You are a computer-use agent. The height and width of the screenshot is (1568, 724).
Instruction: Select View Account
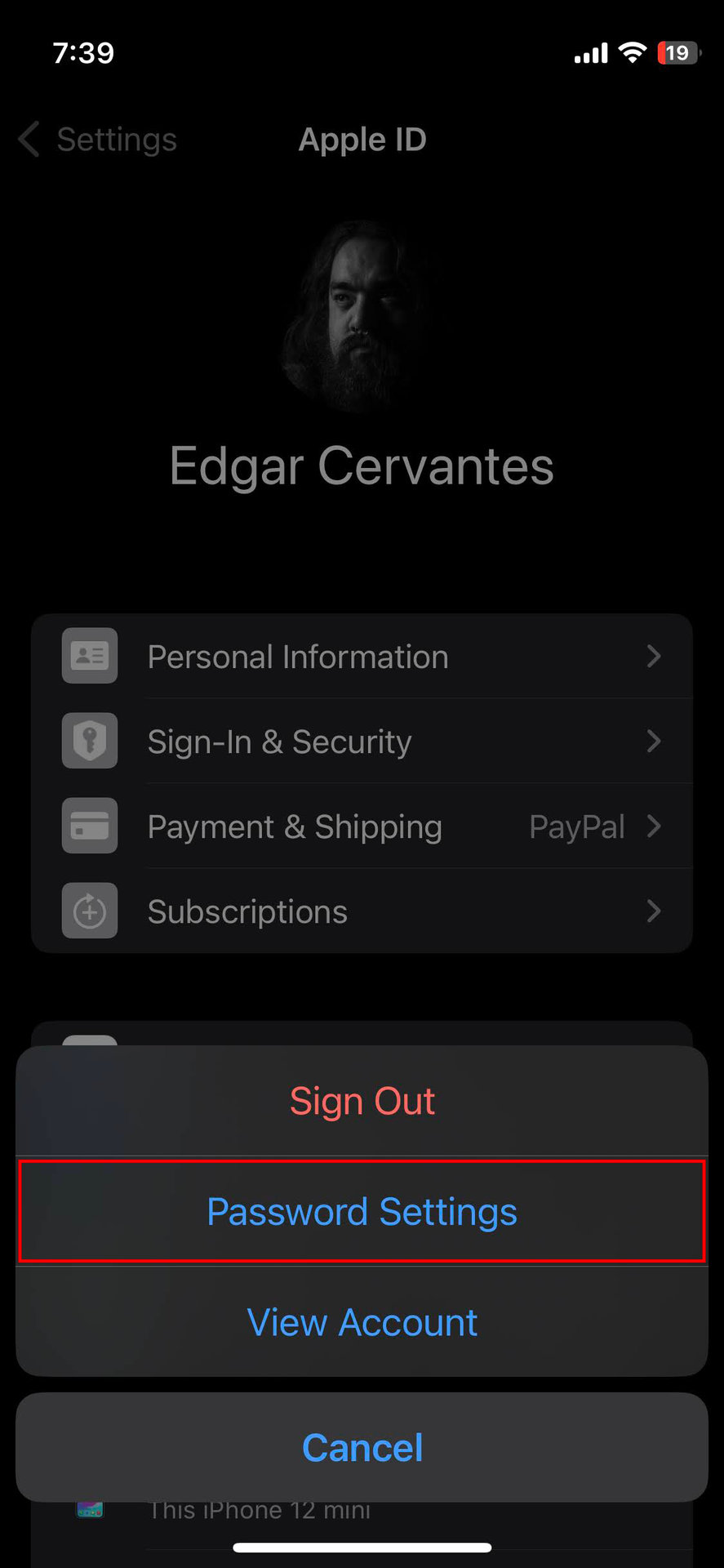(x=362, y=1322)
